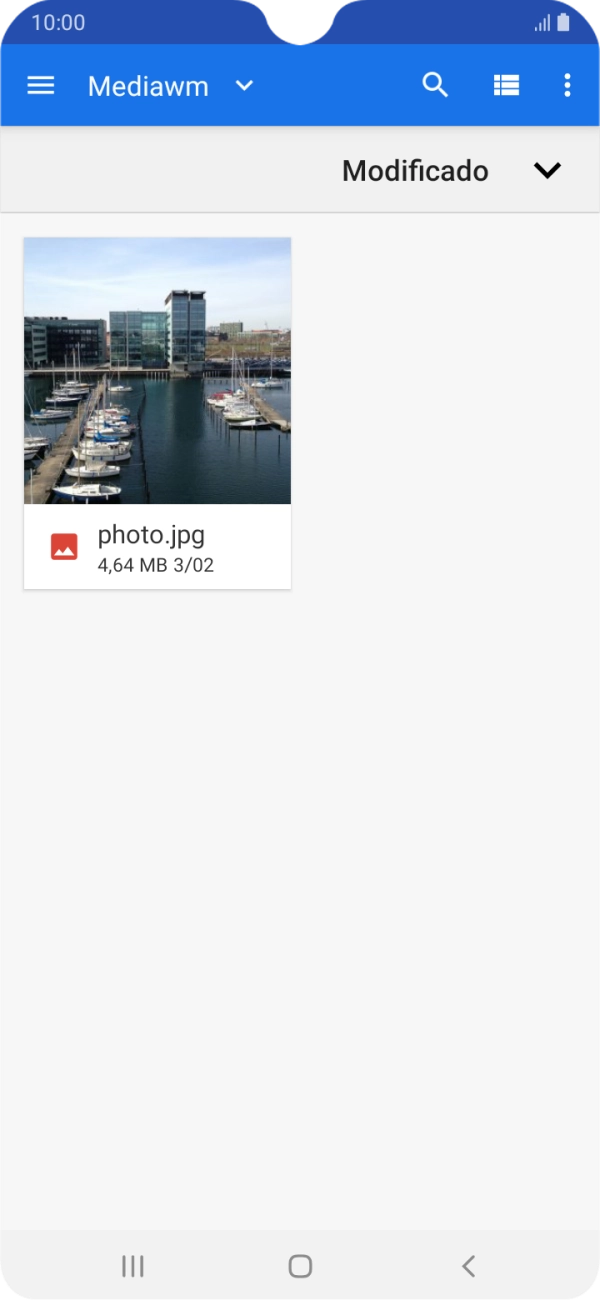This screenshot has width=600, height=1300.
Task: Go back with the system back button
Action: pos(468,1266)
